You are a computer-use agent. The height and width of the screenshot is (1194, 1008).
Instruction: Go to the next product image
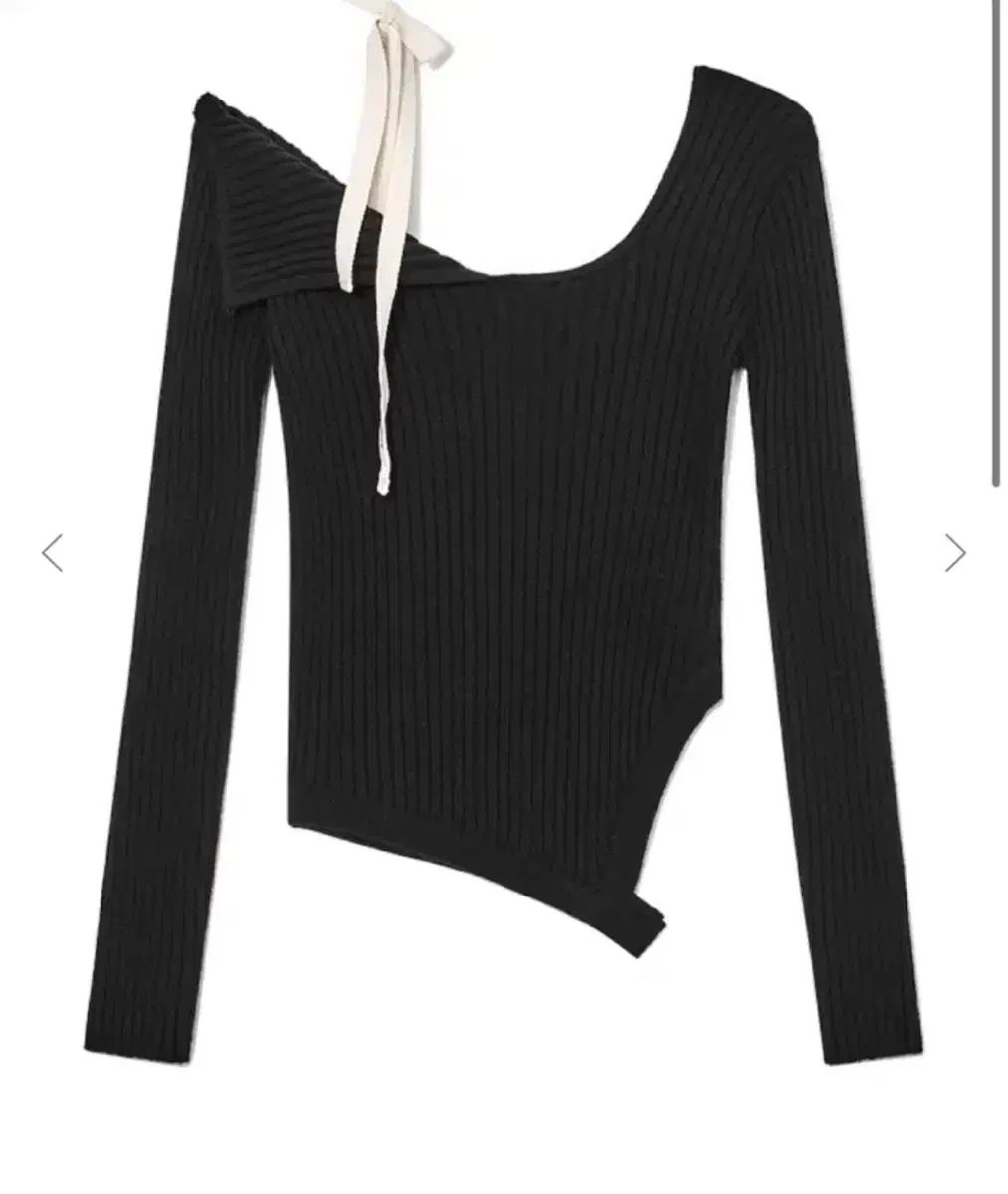click(x=955, y=553)
